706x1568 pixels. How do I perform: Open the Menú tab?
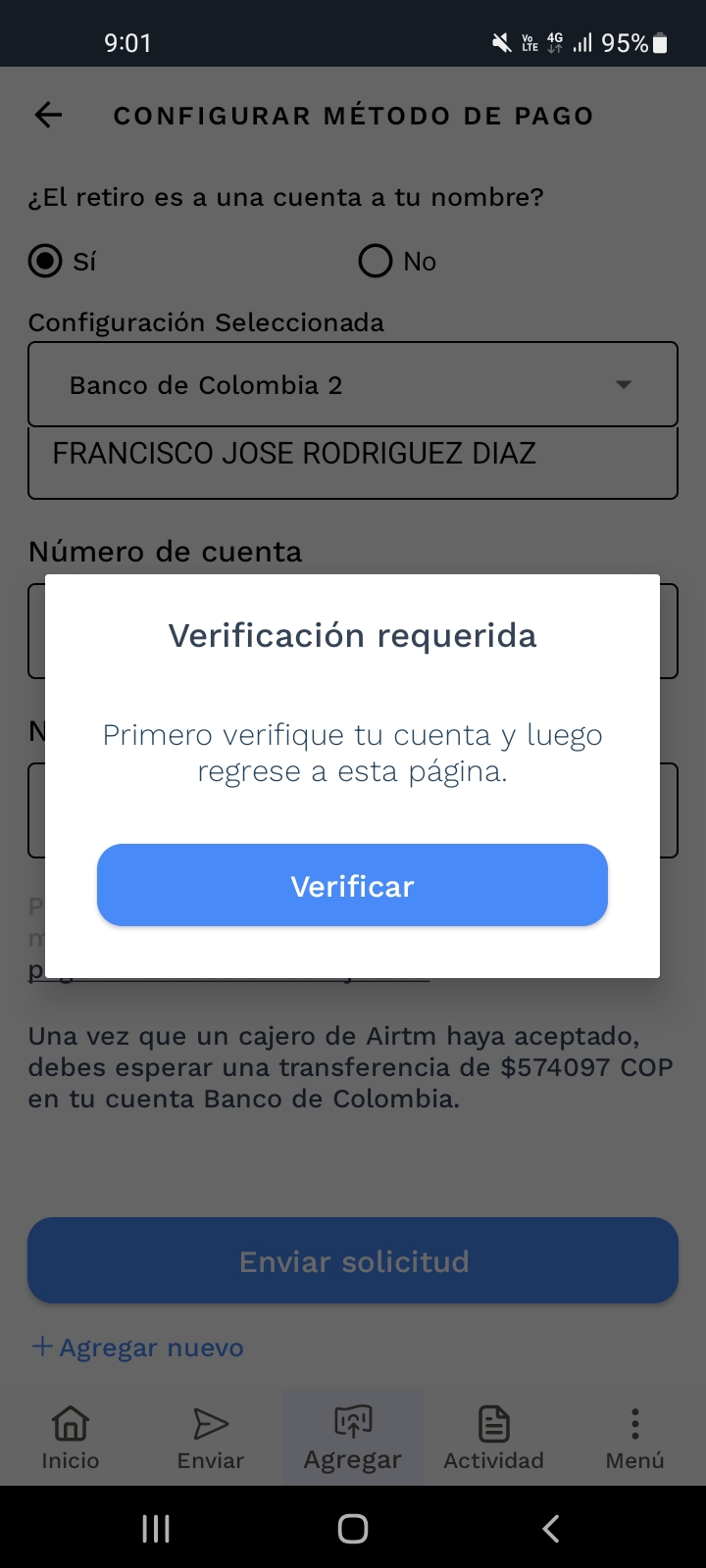click(635, 1438)
